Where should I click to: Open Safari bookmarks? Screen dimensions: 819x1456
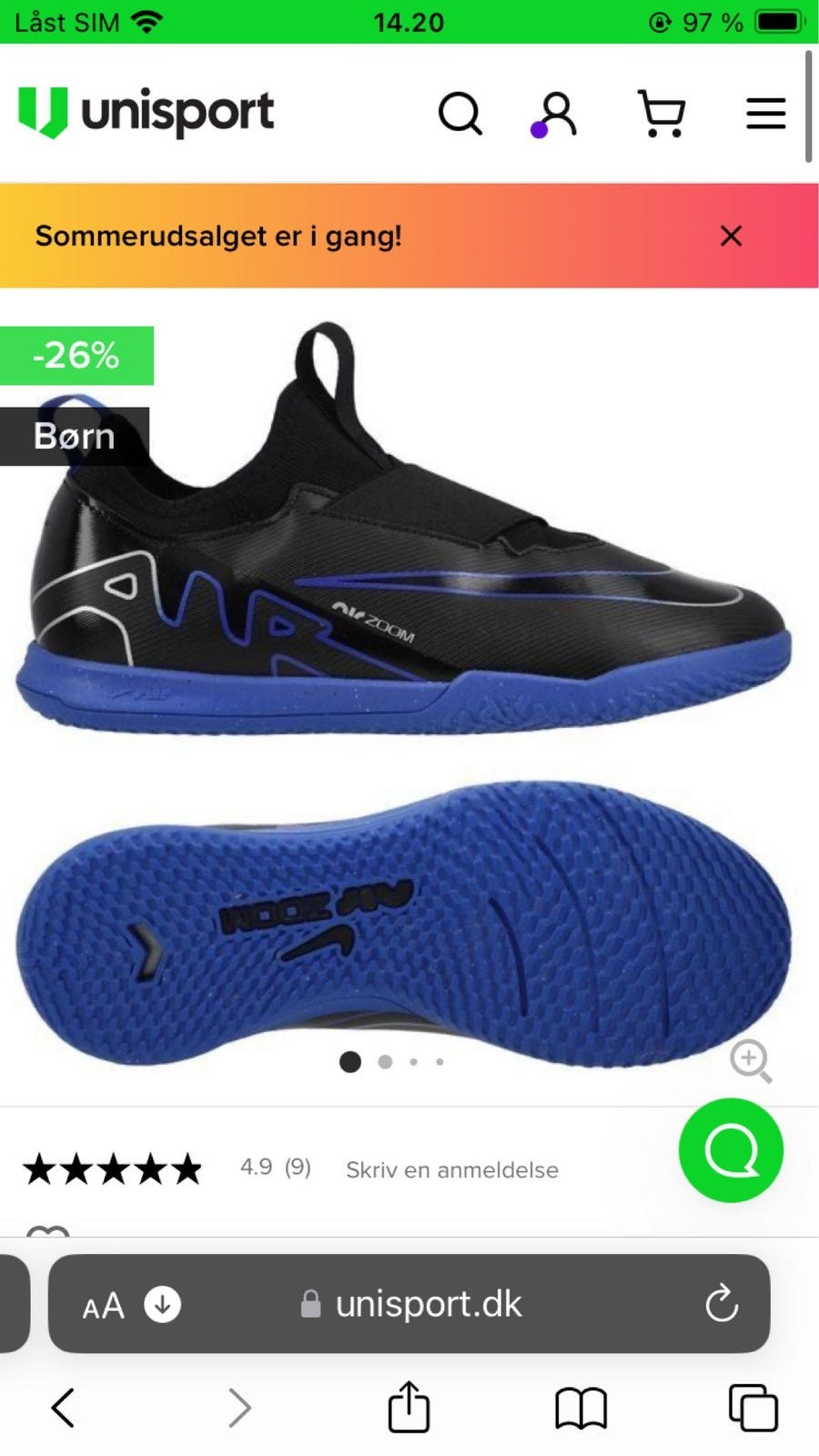pos(581,1409)
